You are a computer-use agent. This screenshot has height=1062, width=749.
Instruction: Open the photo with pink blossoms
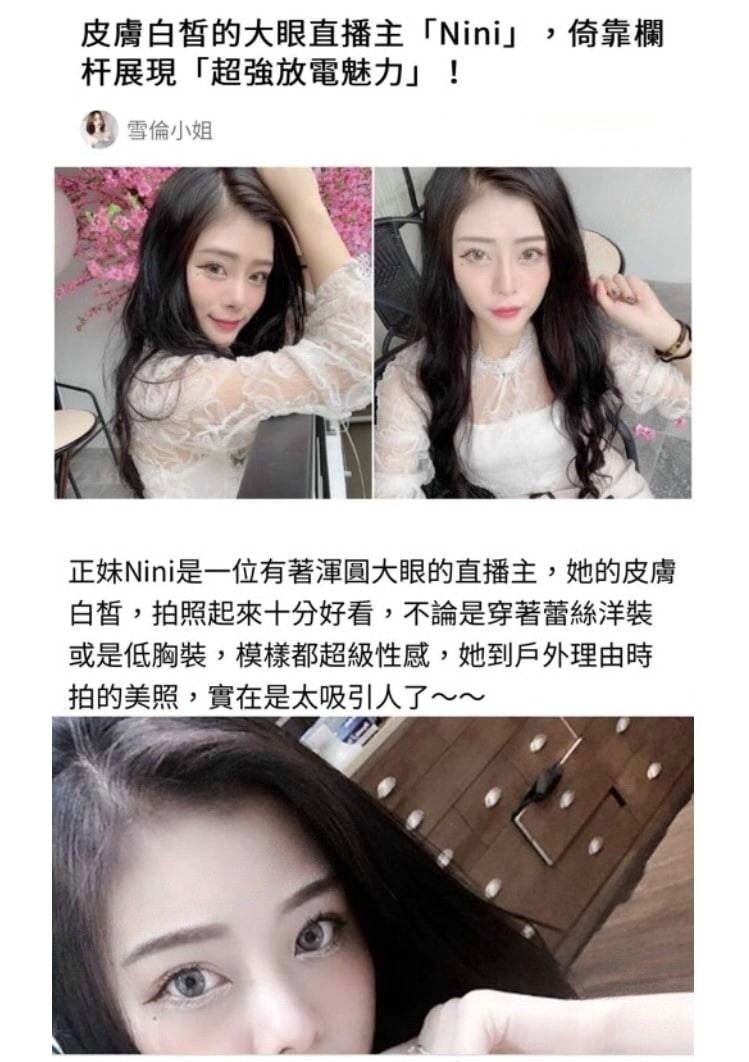[213, 332]
